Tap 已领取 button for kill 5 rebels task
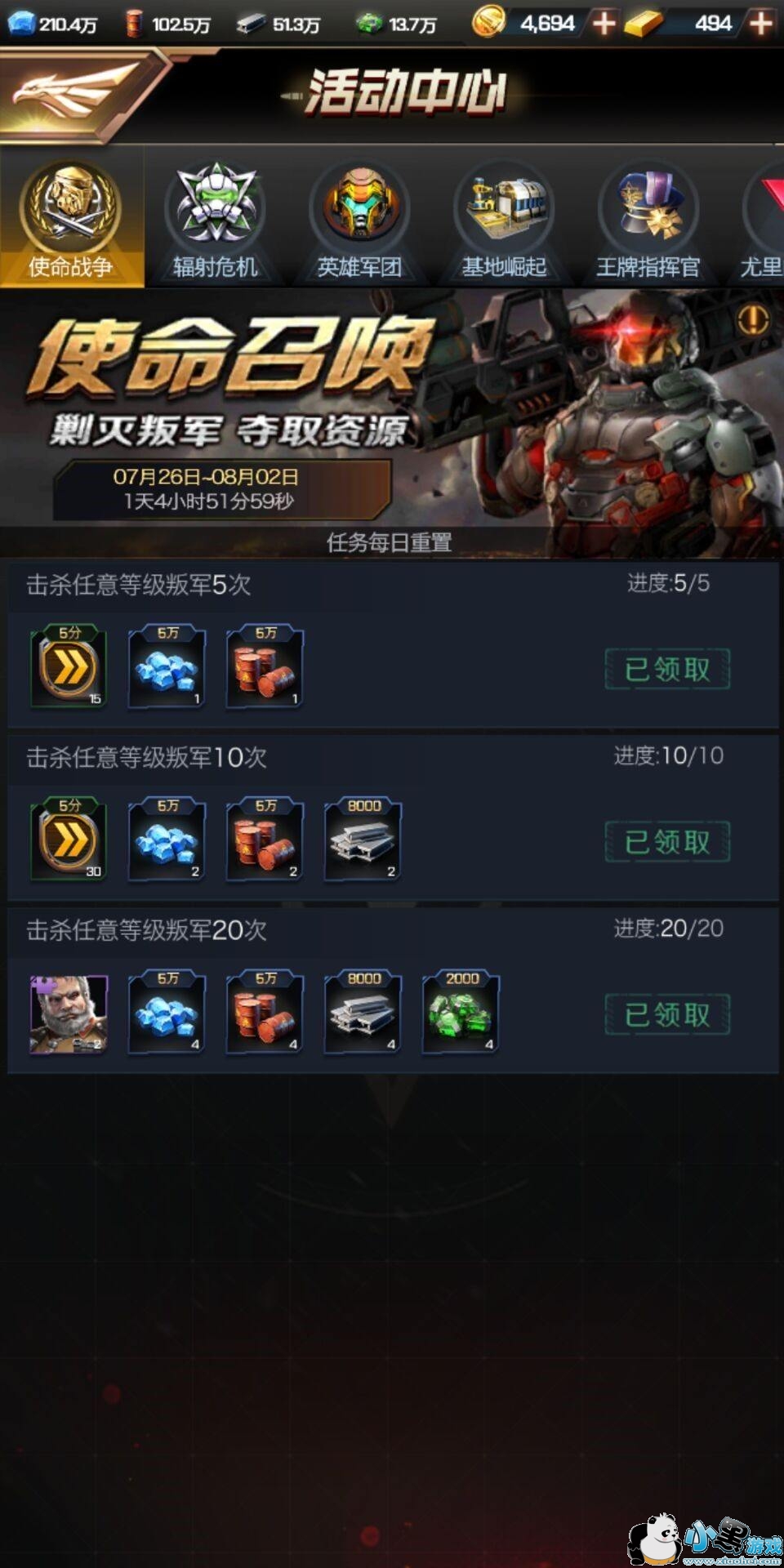 coord(666,670)
